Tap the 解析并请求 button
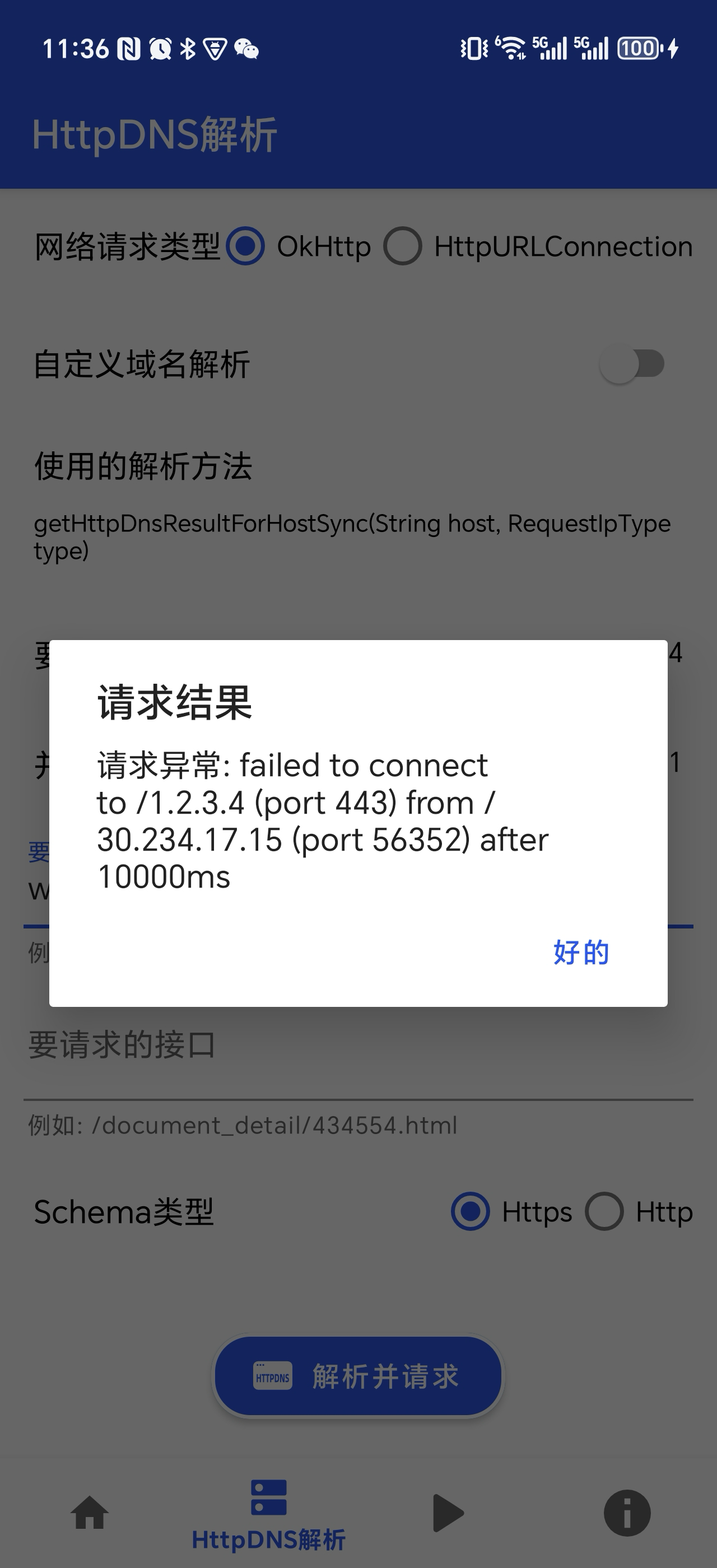The width and height of the screenshot is (717, 1568). [x=358, y=1377]
